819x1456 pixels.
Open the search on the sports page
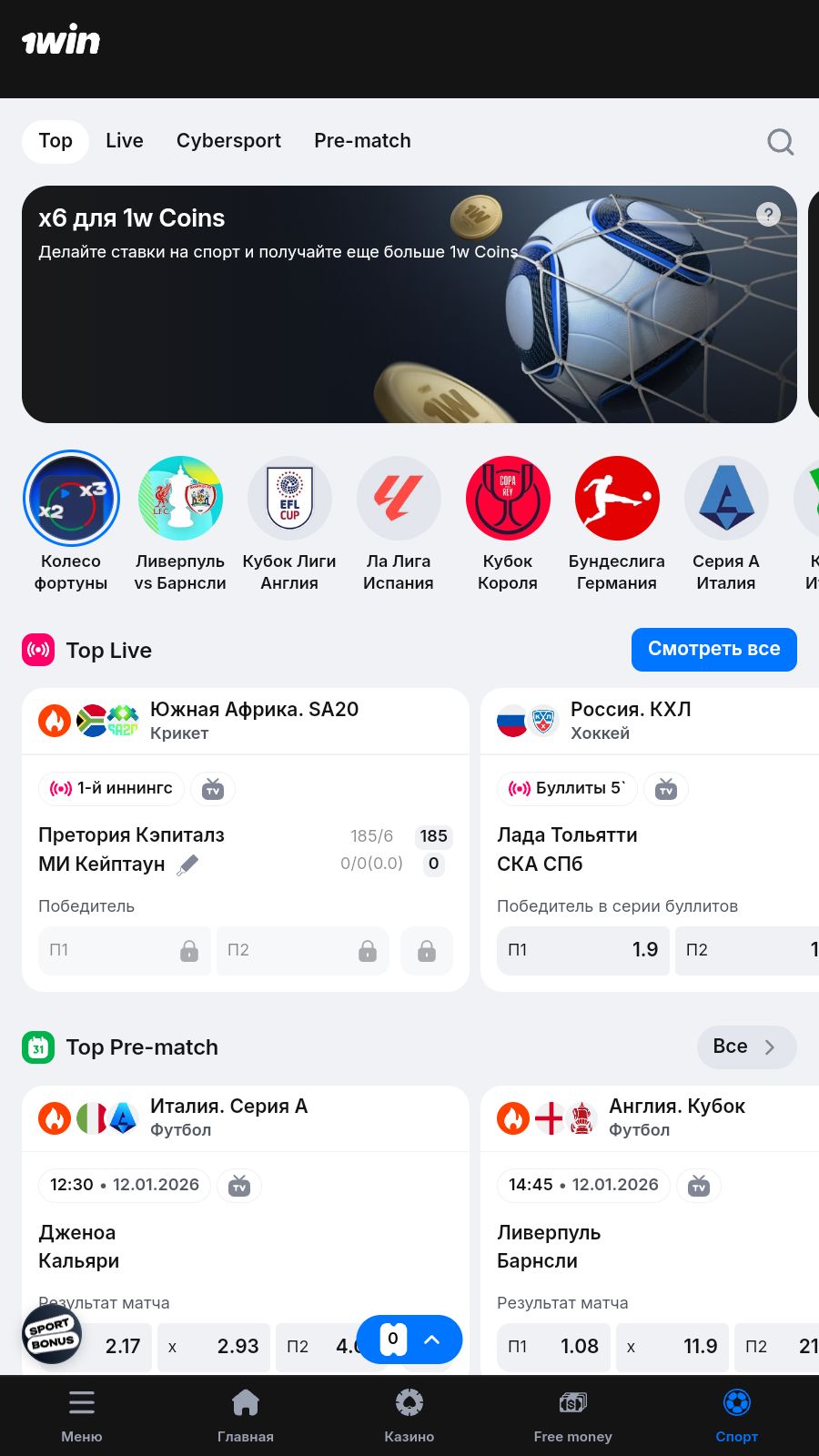point(780,141)
